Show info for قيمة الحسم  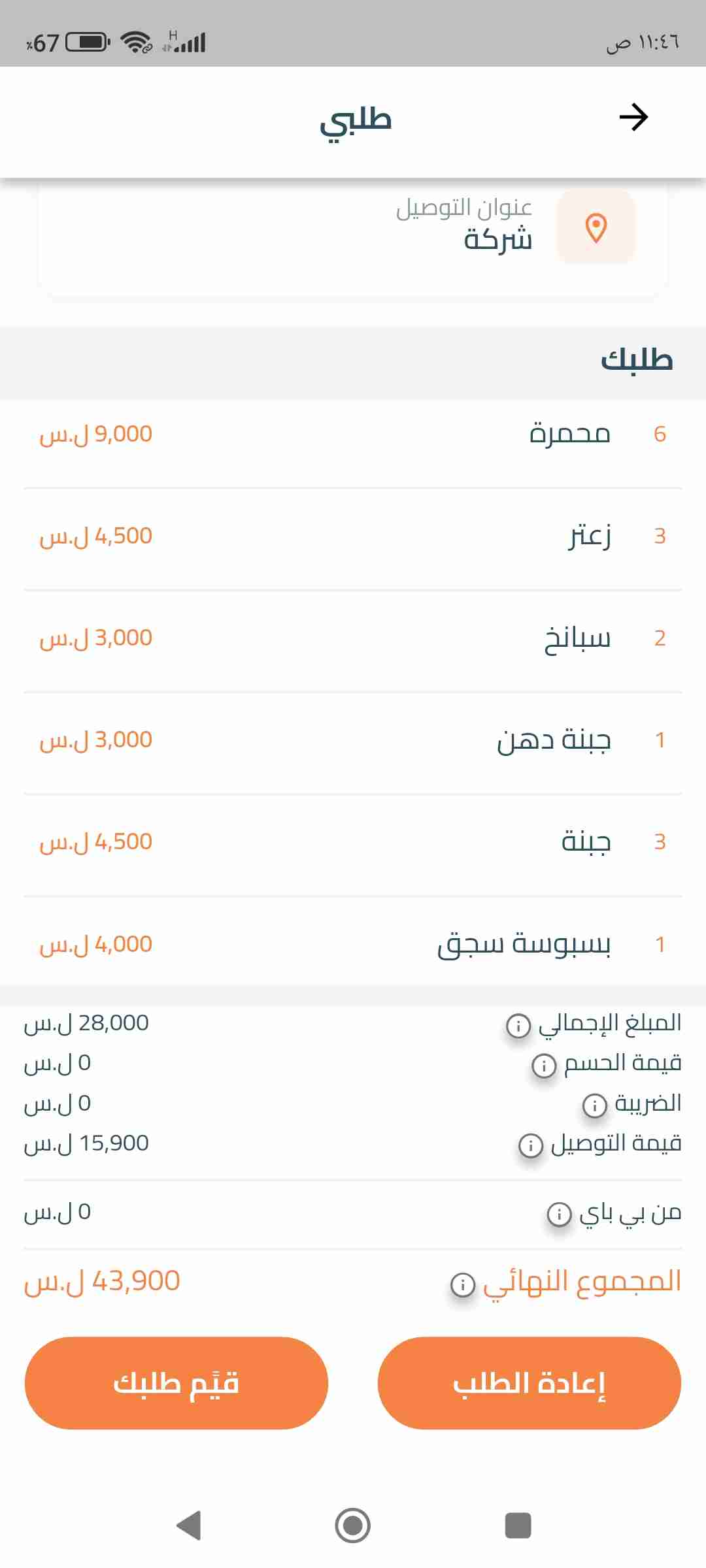pyautogui.click(x=544, y=1066)
